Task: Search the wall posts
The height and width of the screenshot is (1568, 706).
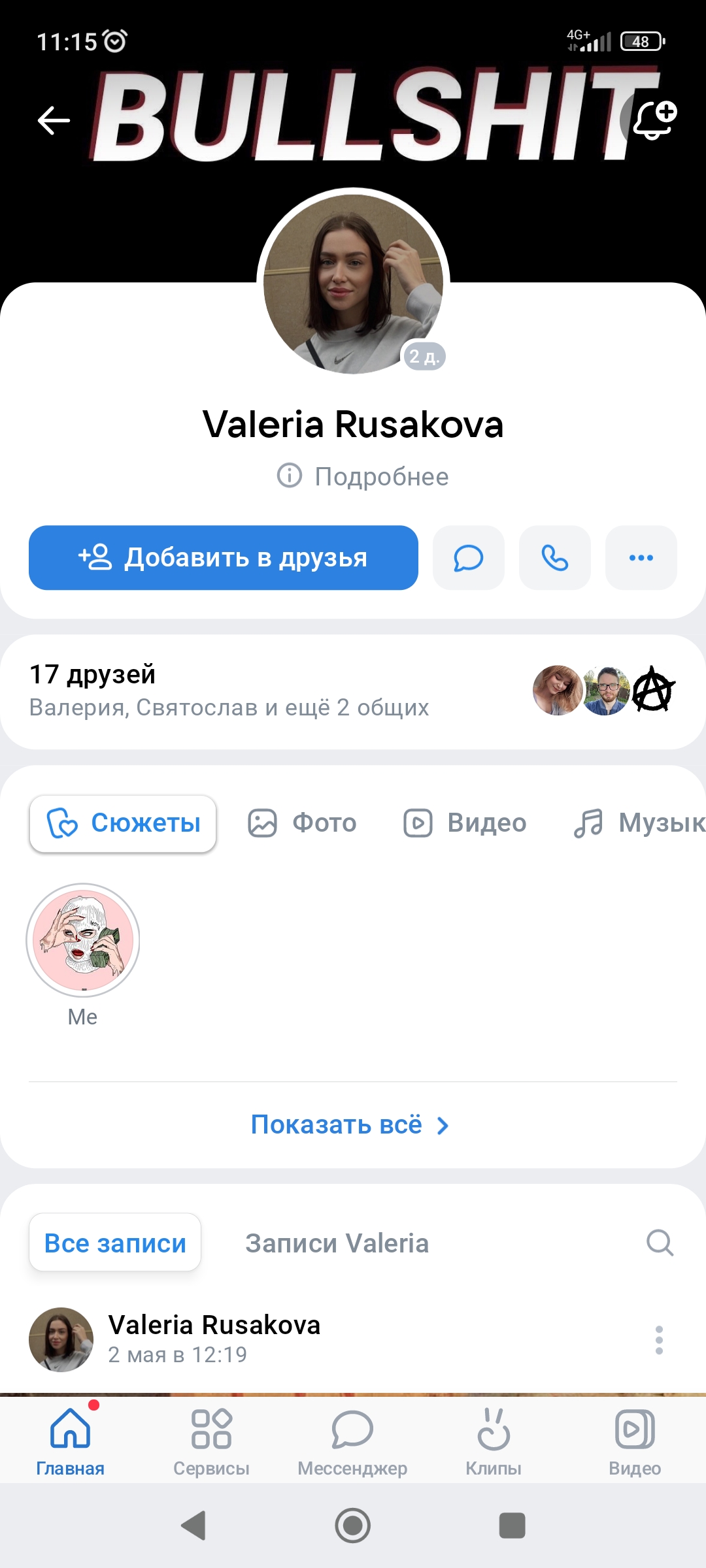Action: coord(660,1243)
